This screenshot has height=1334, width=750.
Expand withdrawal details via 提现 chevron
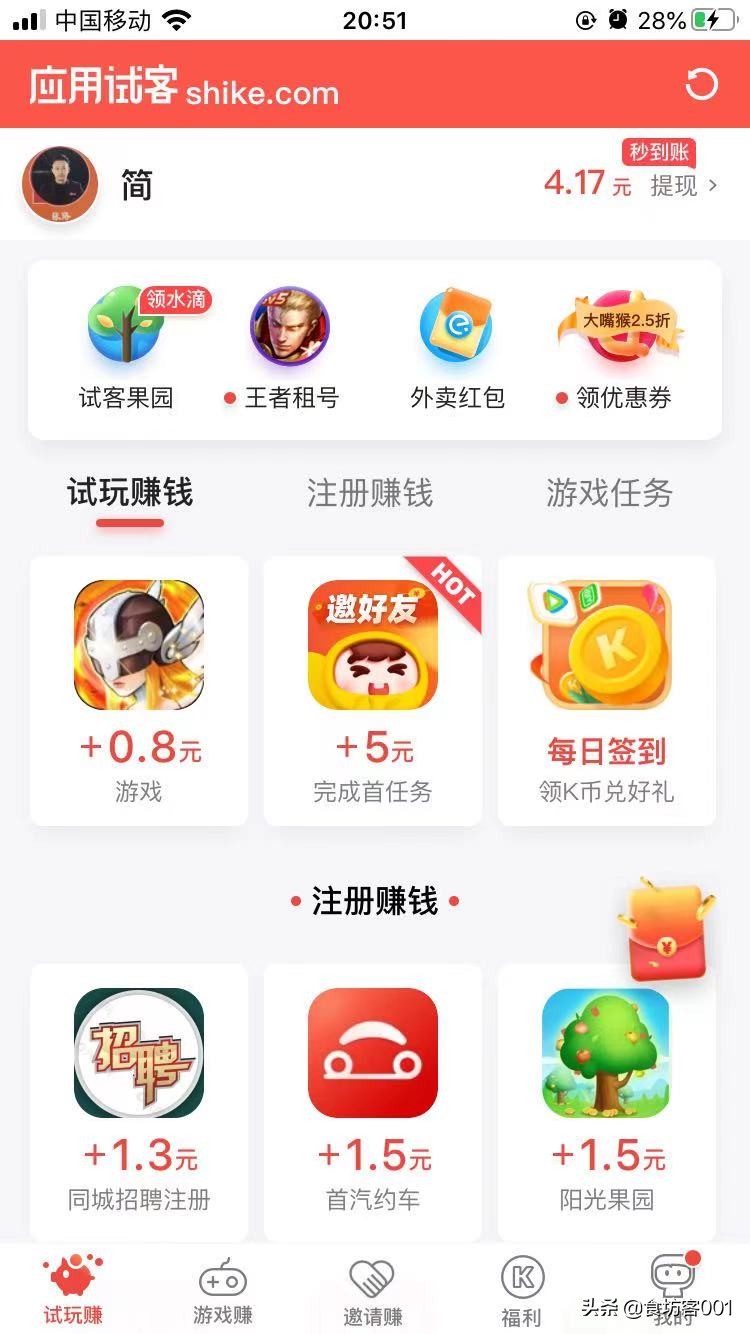point(712,186)
